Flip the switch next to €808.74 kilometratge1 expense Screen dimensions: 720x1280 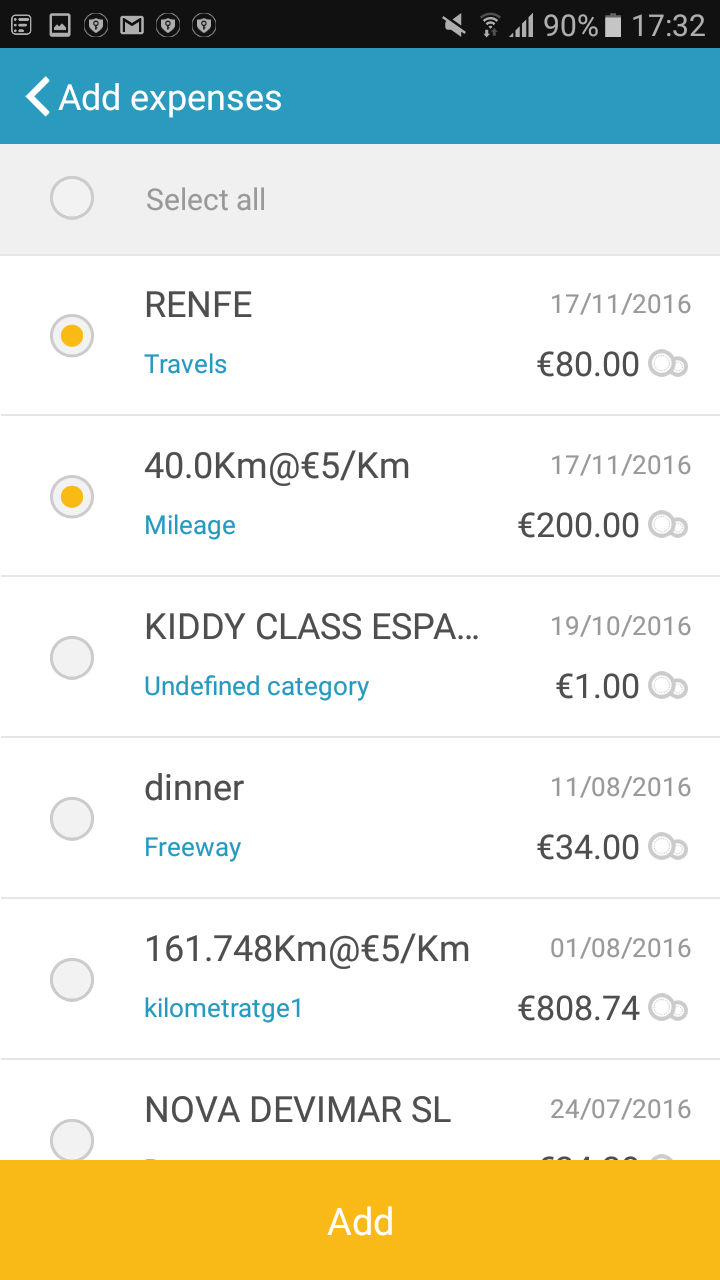point(668,1008)
